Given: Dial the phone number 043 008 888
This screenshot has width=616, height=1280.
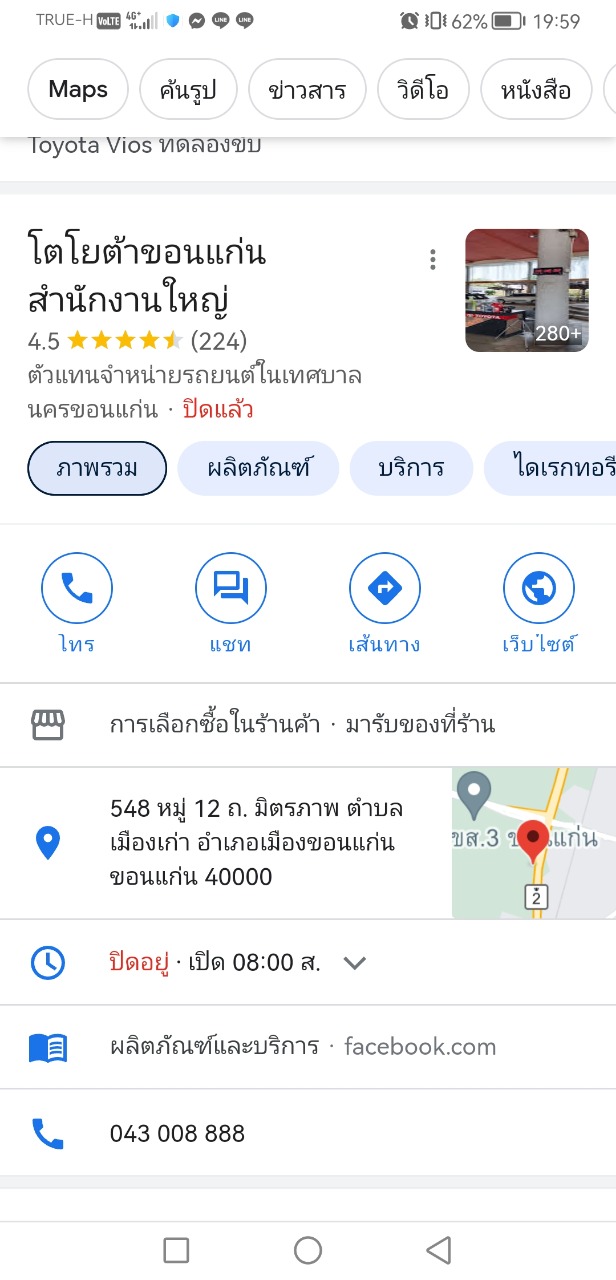Looking at the screenshot, I should pos(177,1133).
